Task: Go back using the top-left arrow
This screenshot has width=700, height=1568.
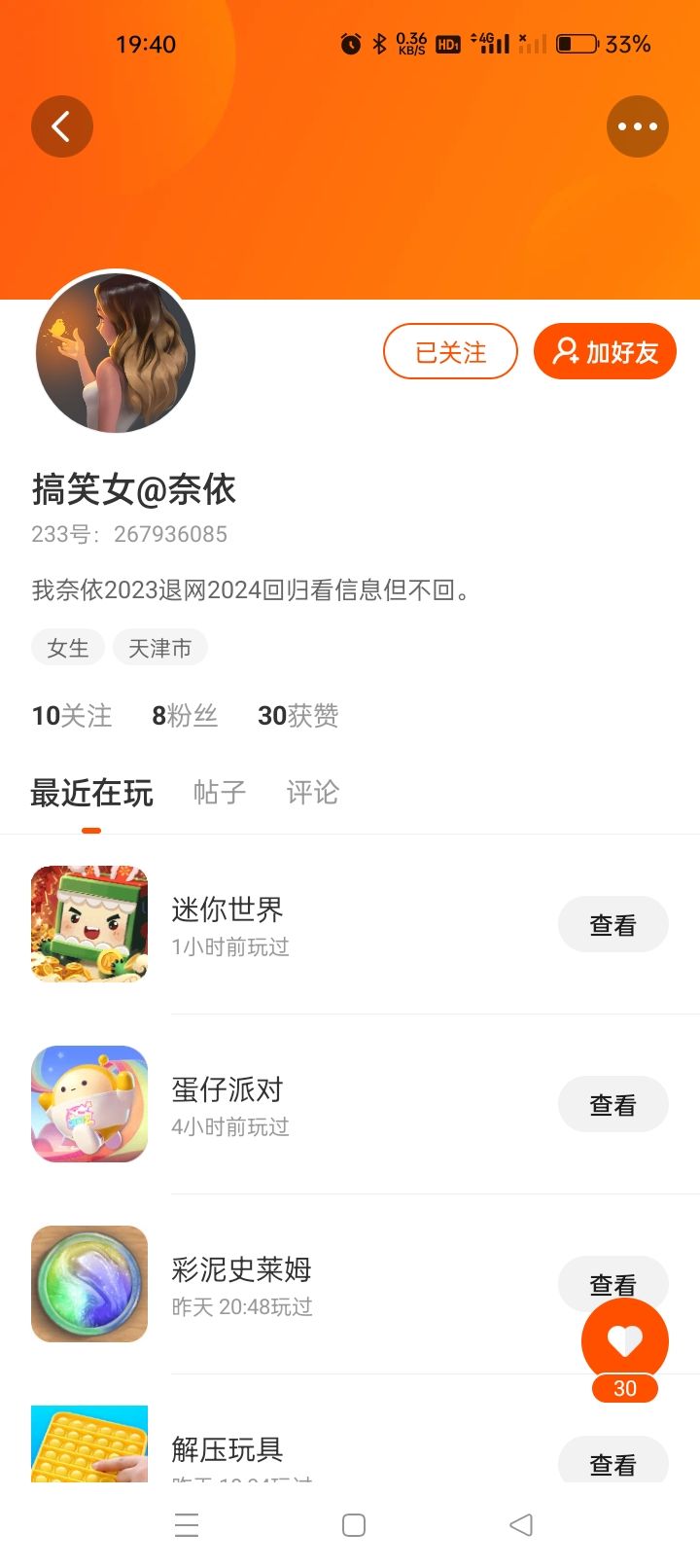Action: pyautogui.click(x=62, y=126)
